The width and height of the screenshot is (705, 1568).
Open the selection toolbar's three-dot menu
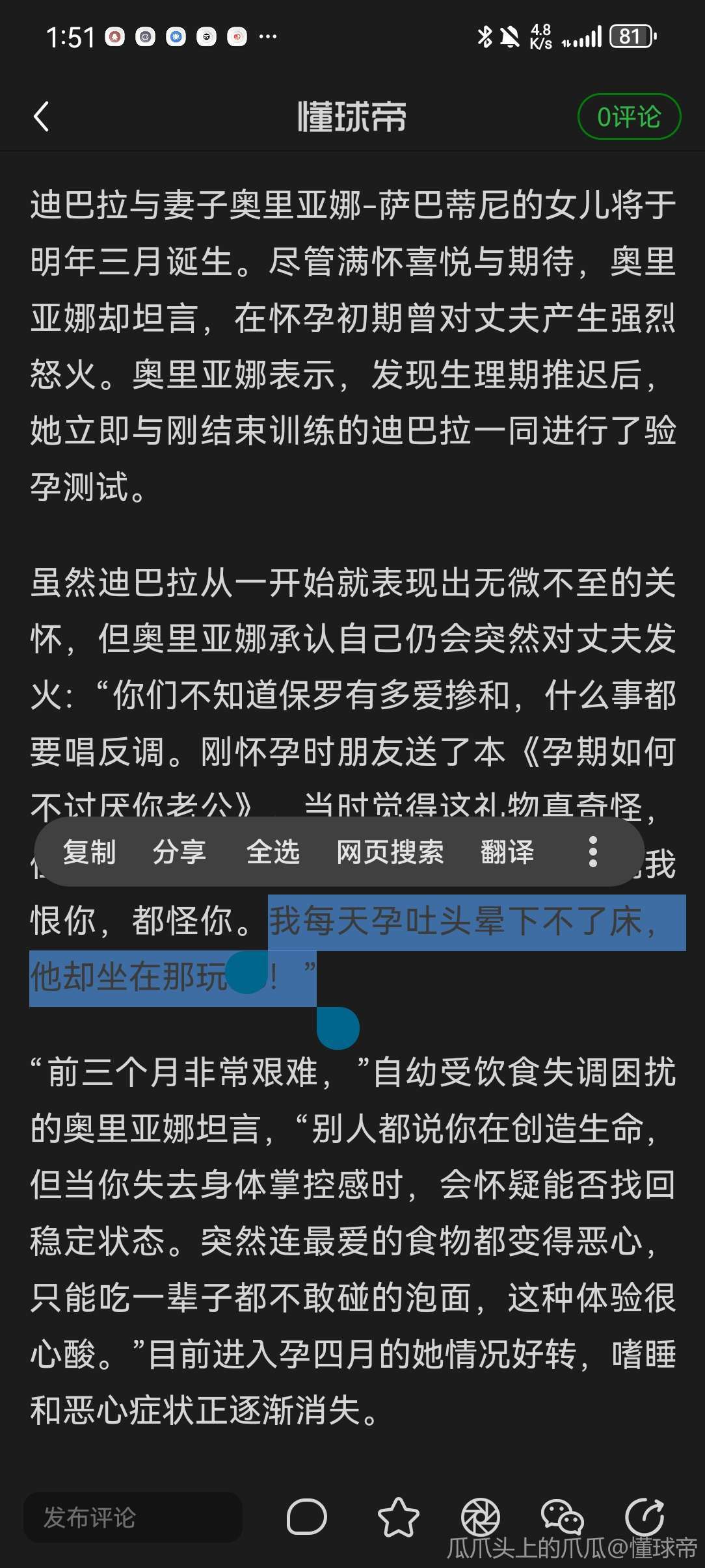[592, 852]
